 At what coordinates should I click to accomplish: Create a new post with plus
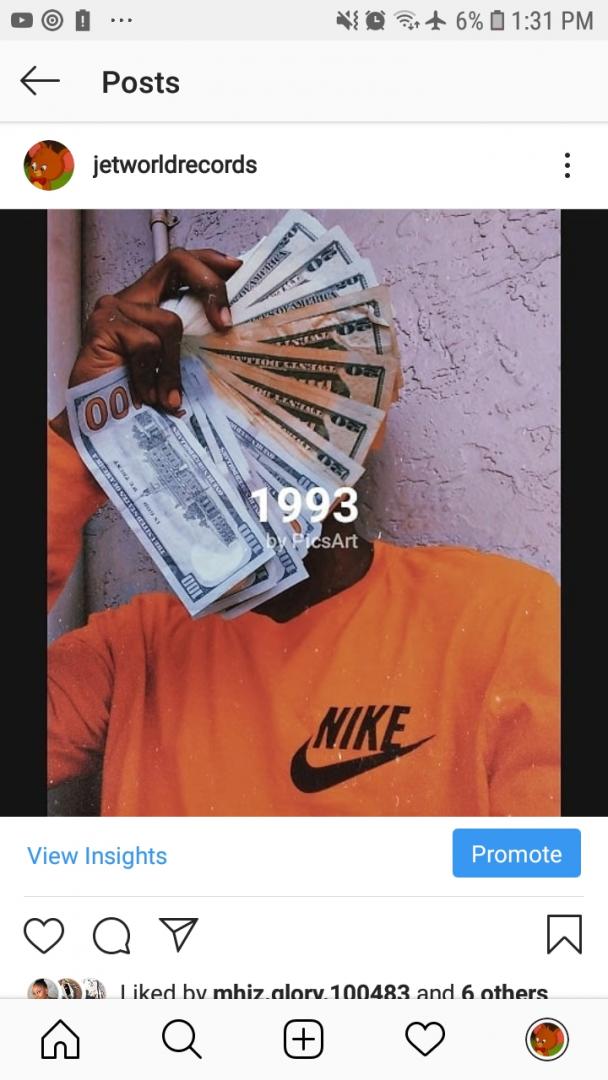pos(303,1040)
